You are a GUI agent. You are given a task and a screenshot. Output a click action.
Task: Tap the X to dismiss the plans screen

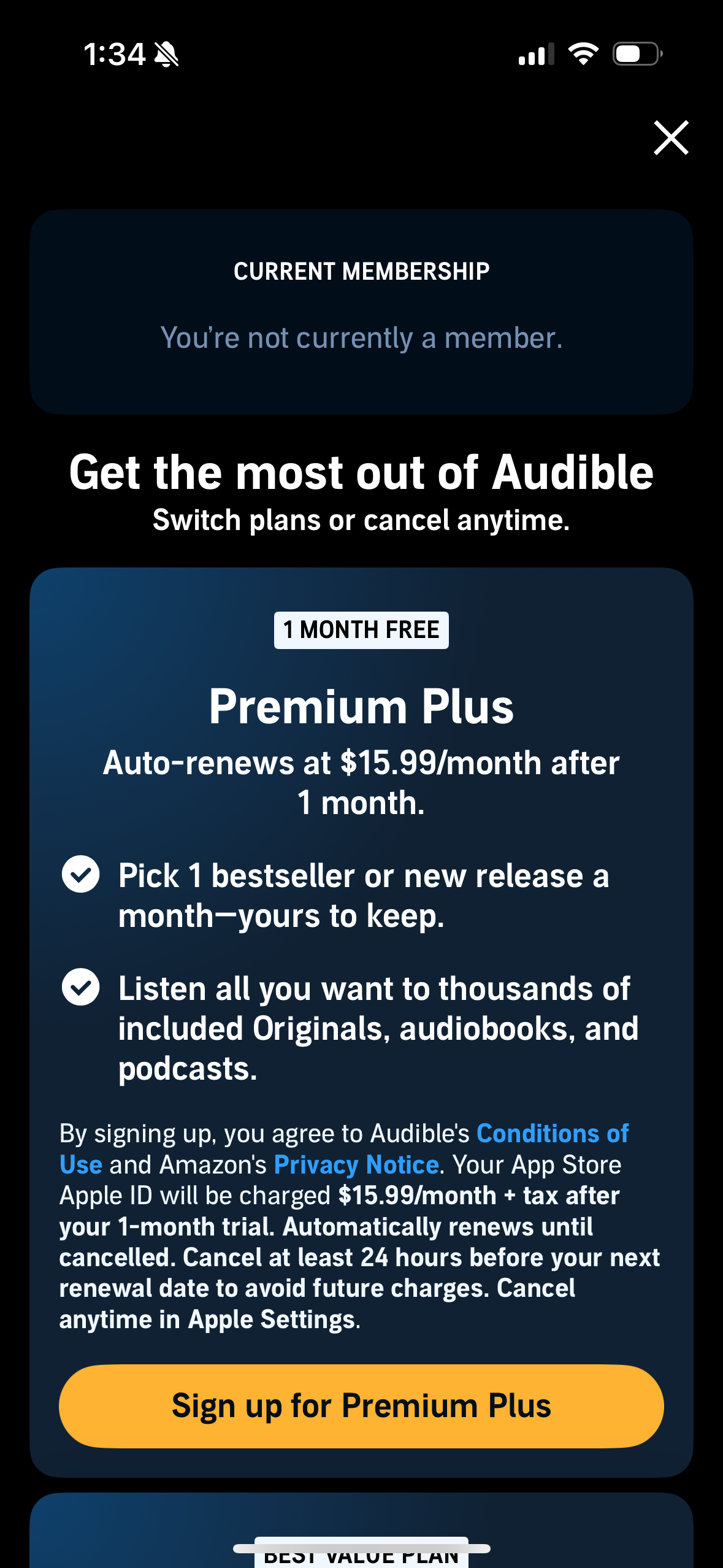tap(671, 137)
